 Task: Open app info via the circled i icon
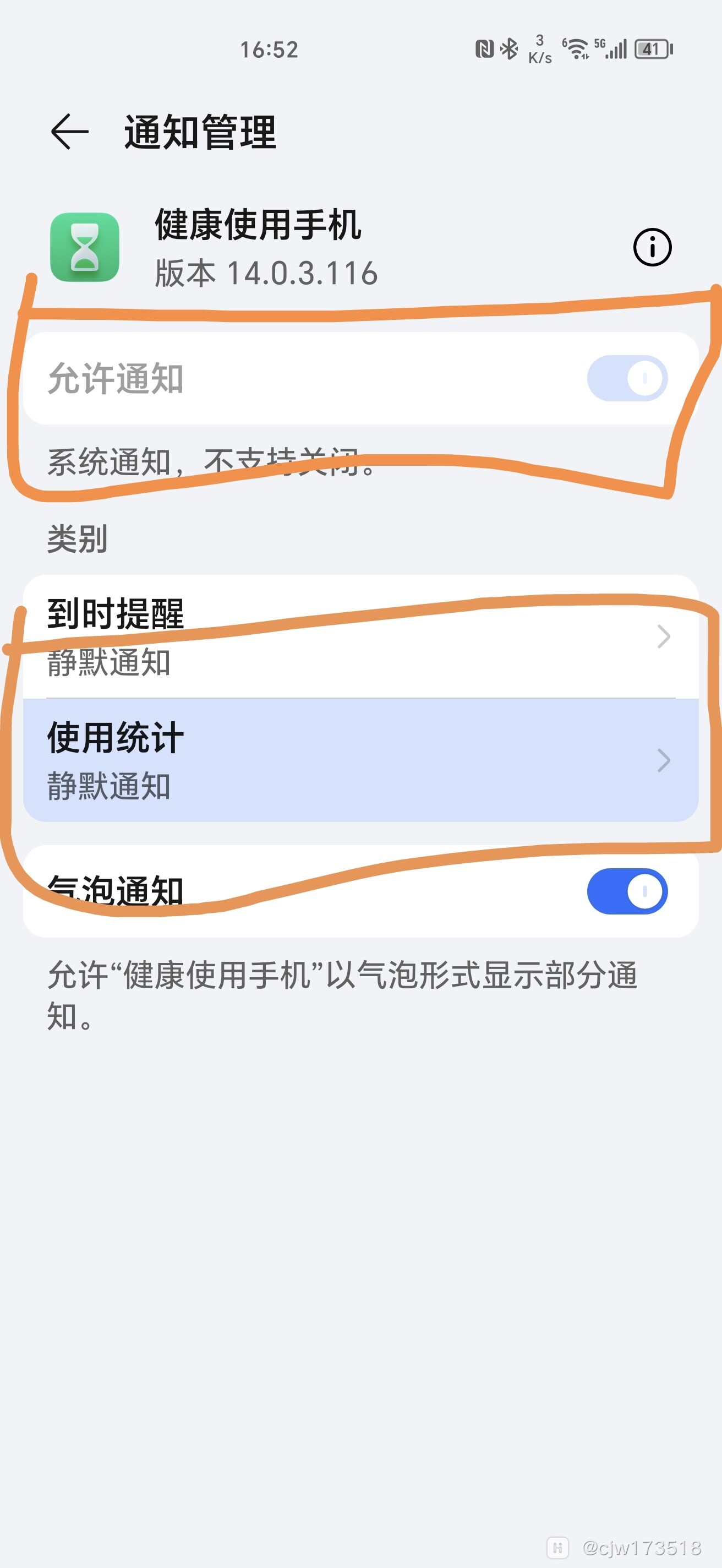(x=652, y=247)
